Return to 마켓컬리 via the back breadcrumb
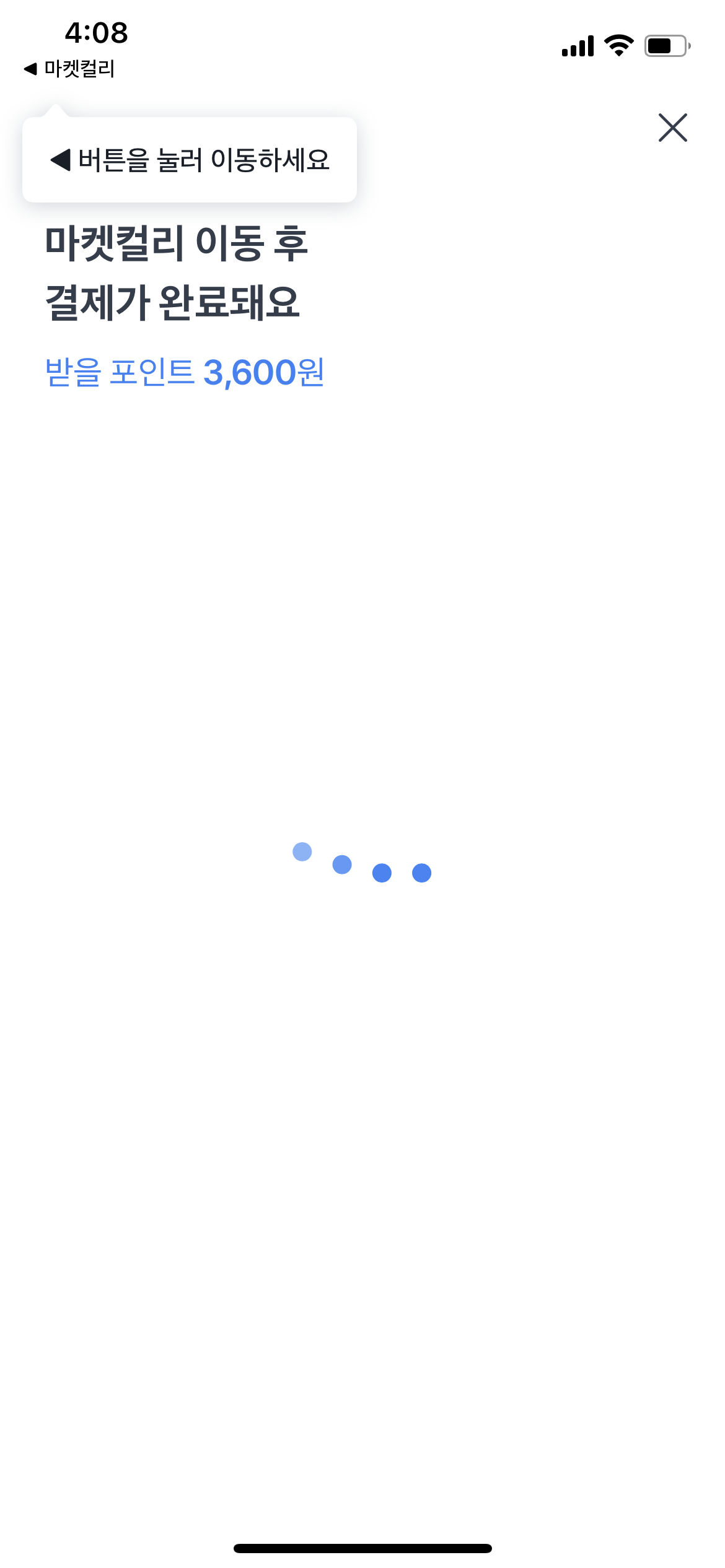Image resolution: width=725 pixels, height=1568 pixels. (x=69, y=69)
